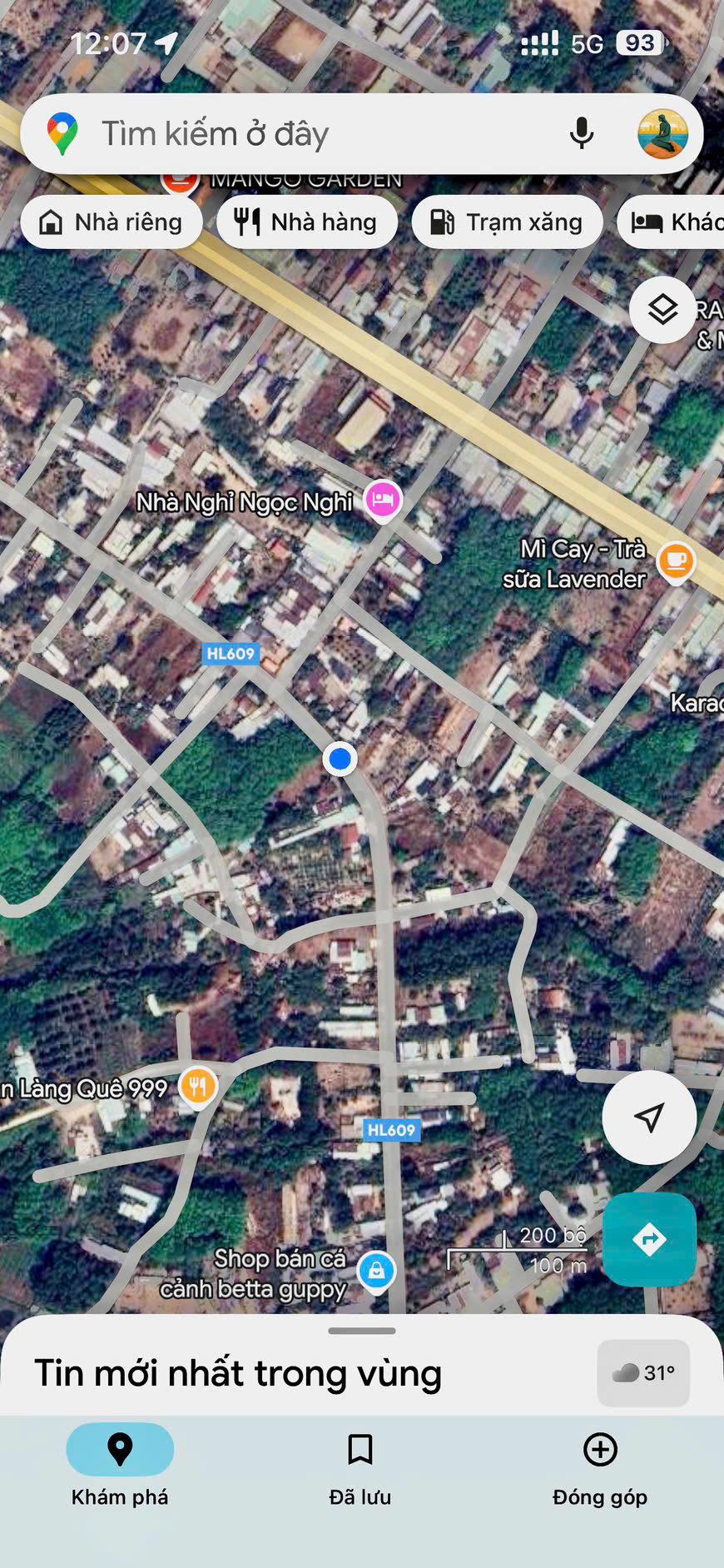Check the 31° weather widget
This screenshot has width=724, height=1568.
tap(643, 1373)
